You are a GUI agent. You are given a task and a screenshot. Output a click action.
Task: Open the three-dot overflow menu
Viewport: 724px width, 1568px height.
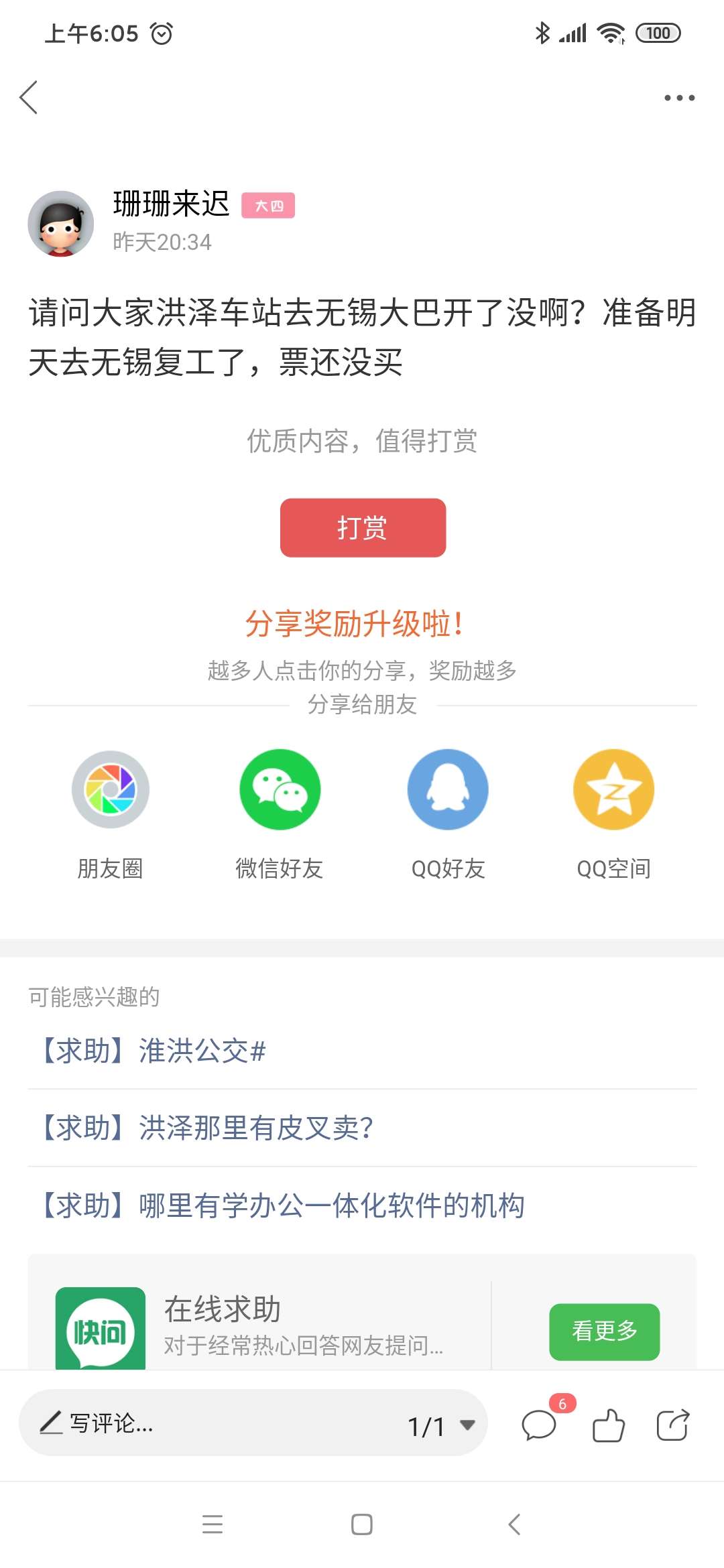pos(679,98)
